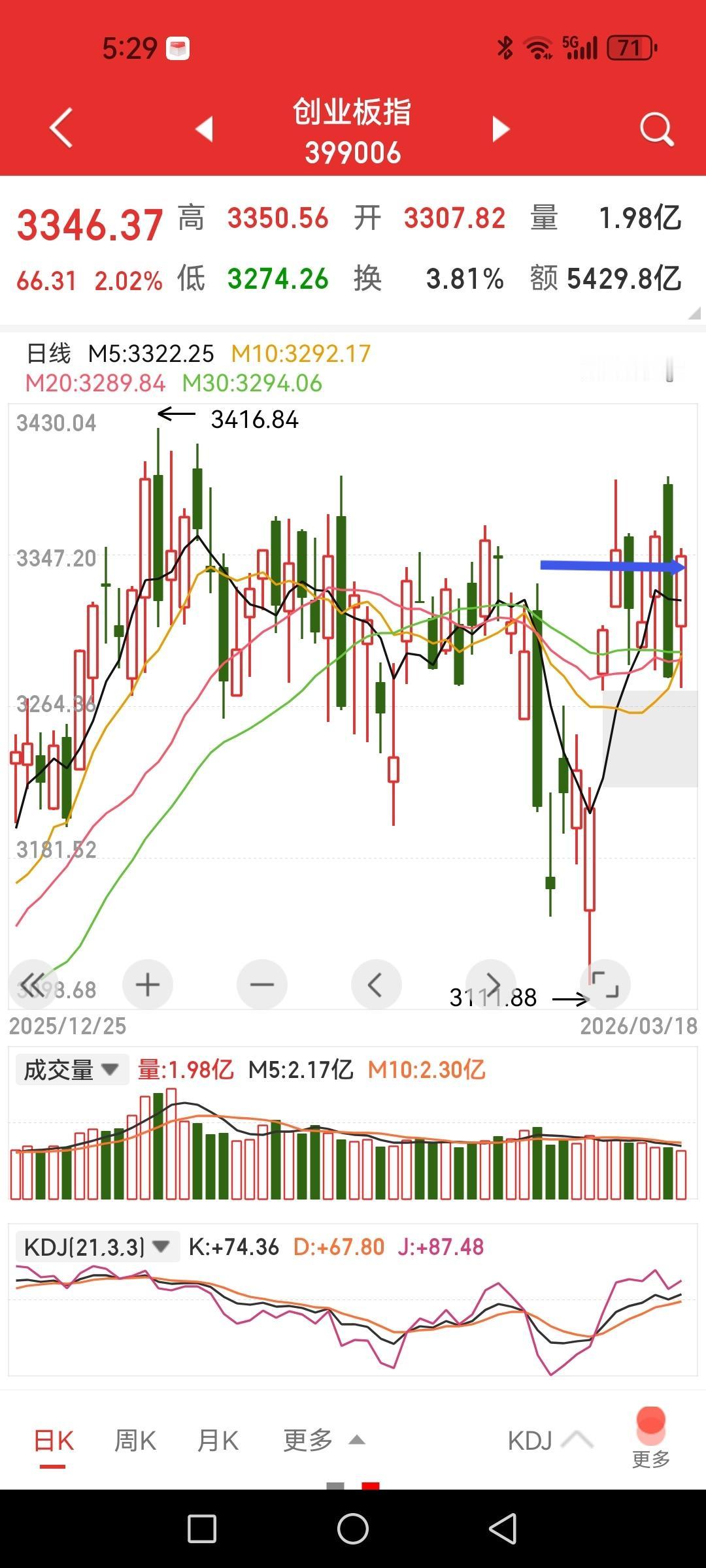706x1568 pixels.
Task: Move chart one step right
Action: tap(492, 985)
